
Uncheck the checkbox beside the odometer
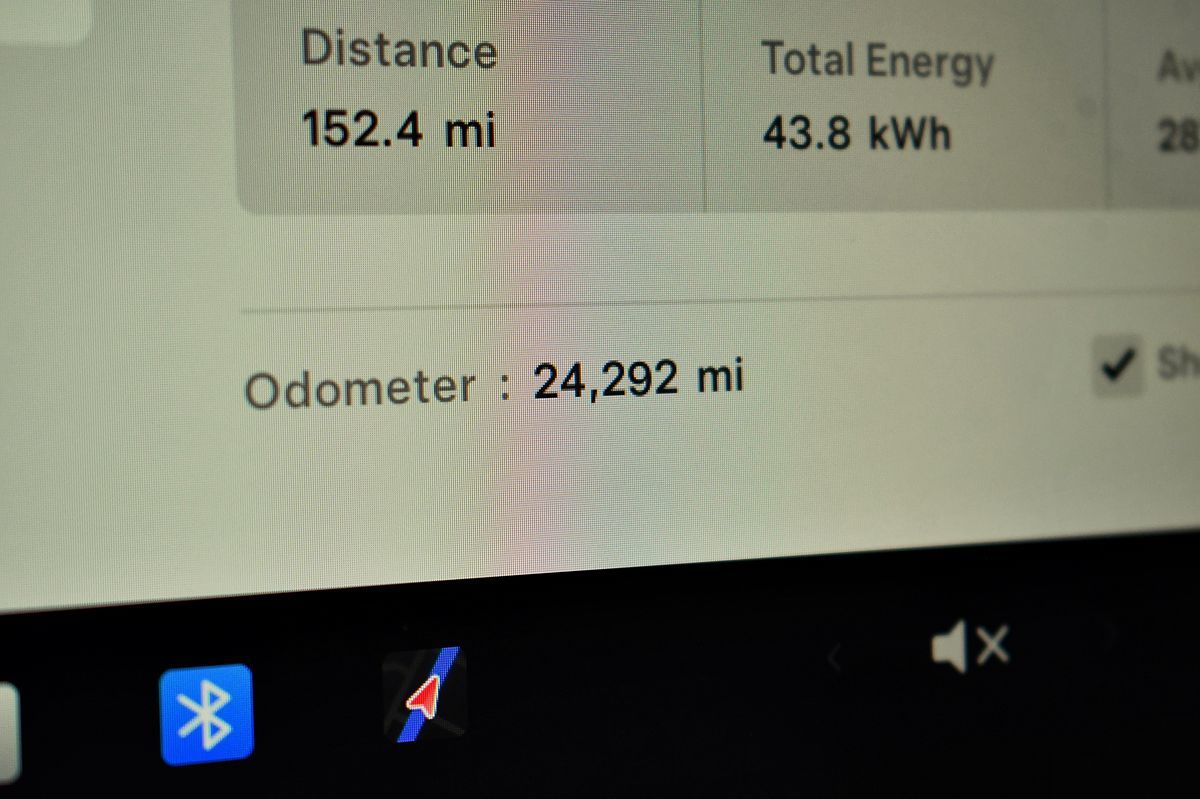click(1118, 366)
